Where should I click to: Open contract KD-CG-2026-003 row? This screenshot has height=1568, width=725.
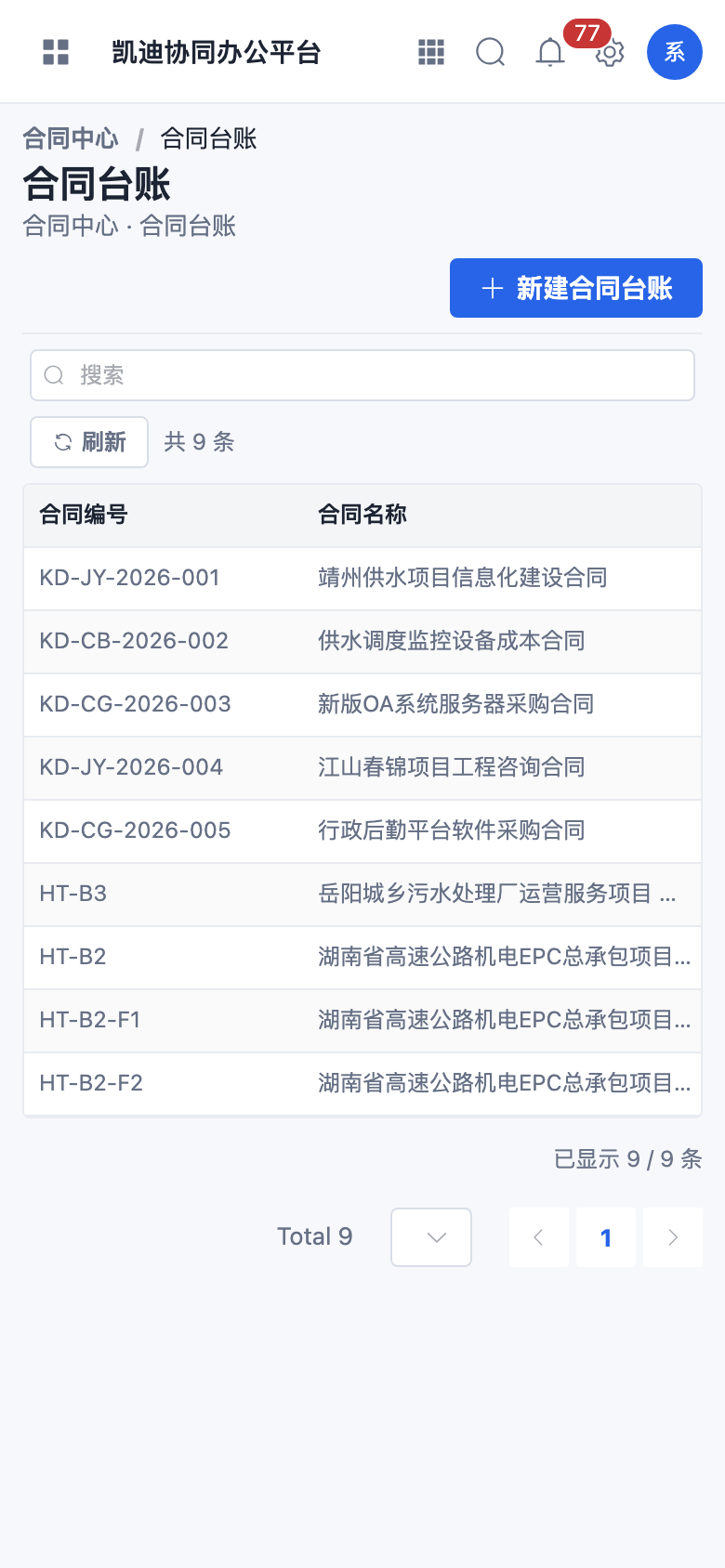(x=362, y=704)
